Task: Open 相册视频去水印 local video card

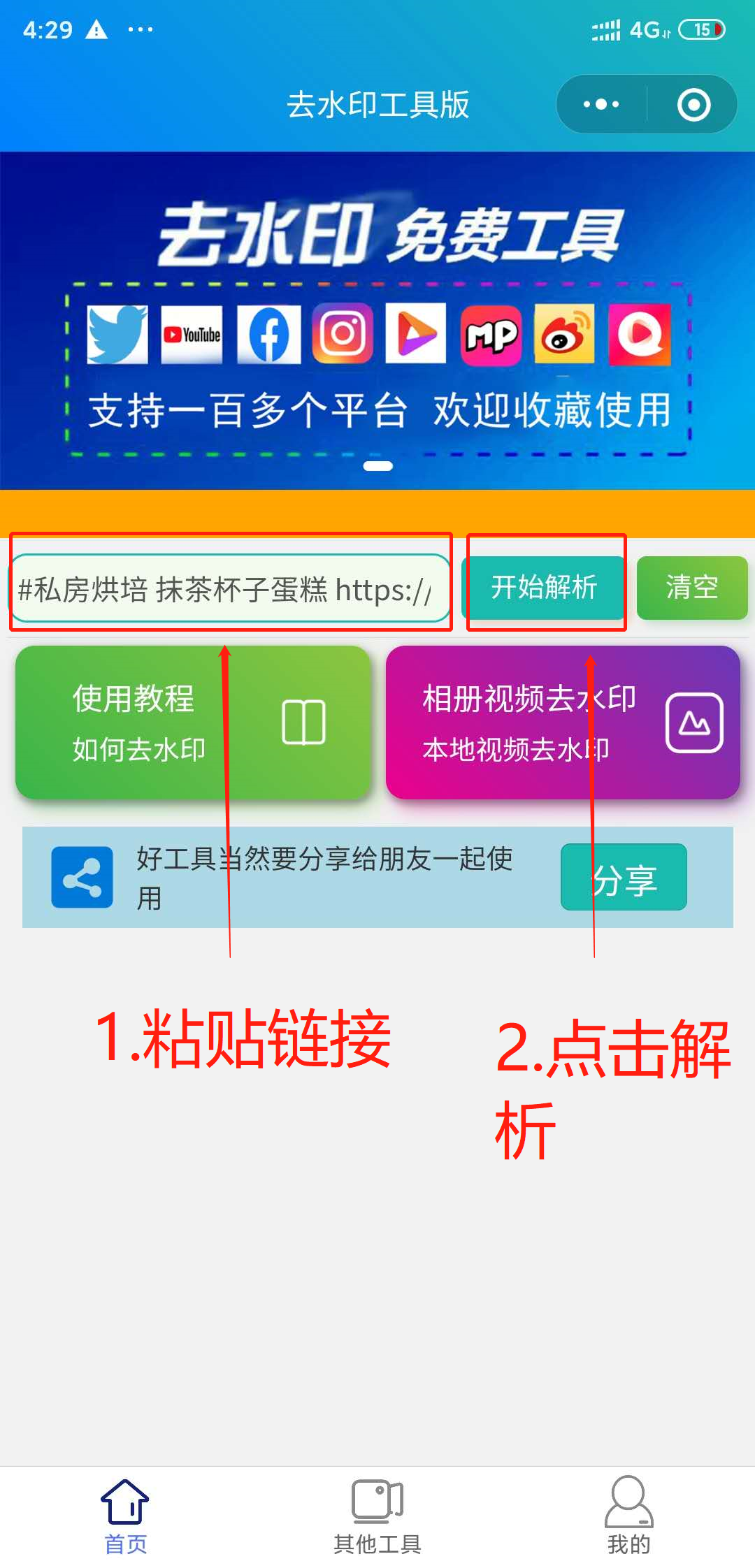Action: click(x=563, y=723)
